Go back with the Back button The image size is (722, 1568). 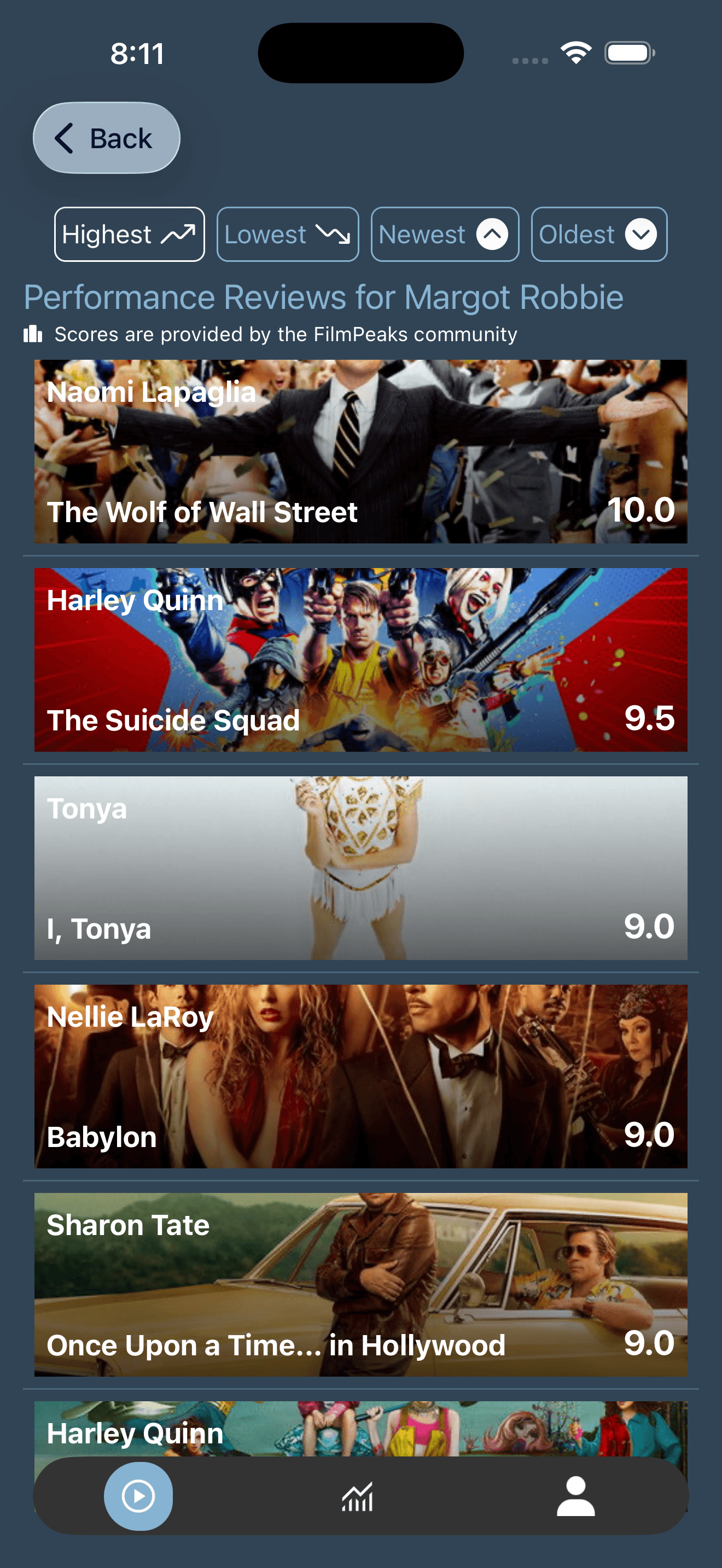coord(107,138)
